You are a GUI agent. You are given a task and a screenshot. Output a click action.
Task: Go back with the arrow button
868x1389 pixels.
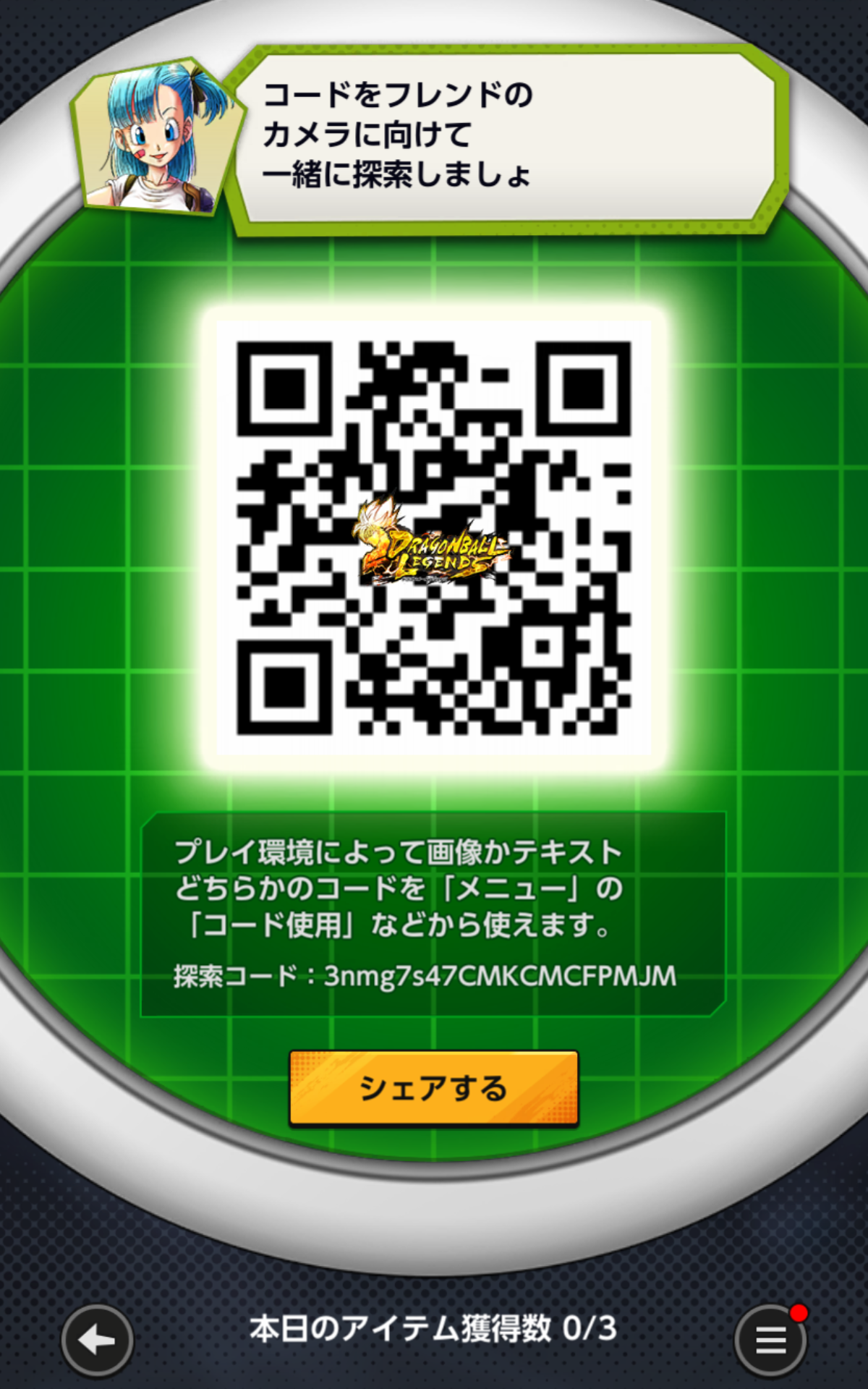tap(97, 1340)
